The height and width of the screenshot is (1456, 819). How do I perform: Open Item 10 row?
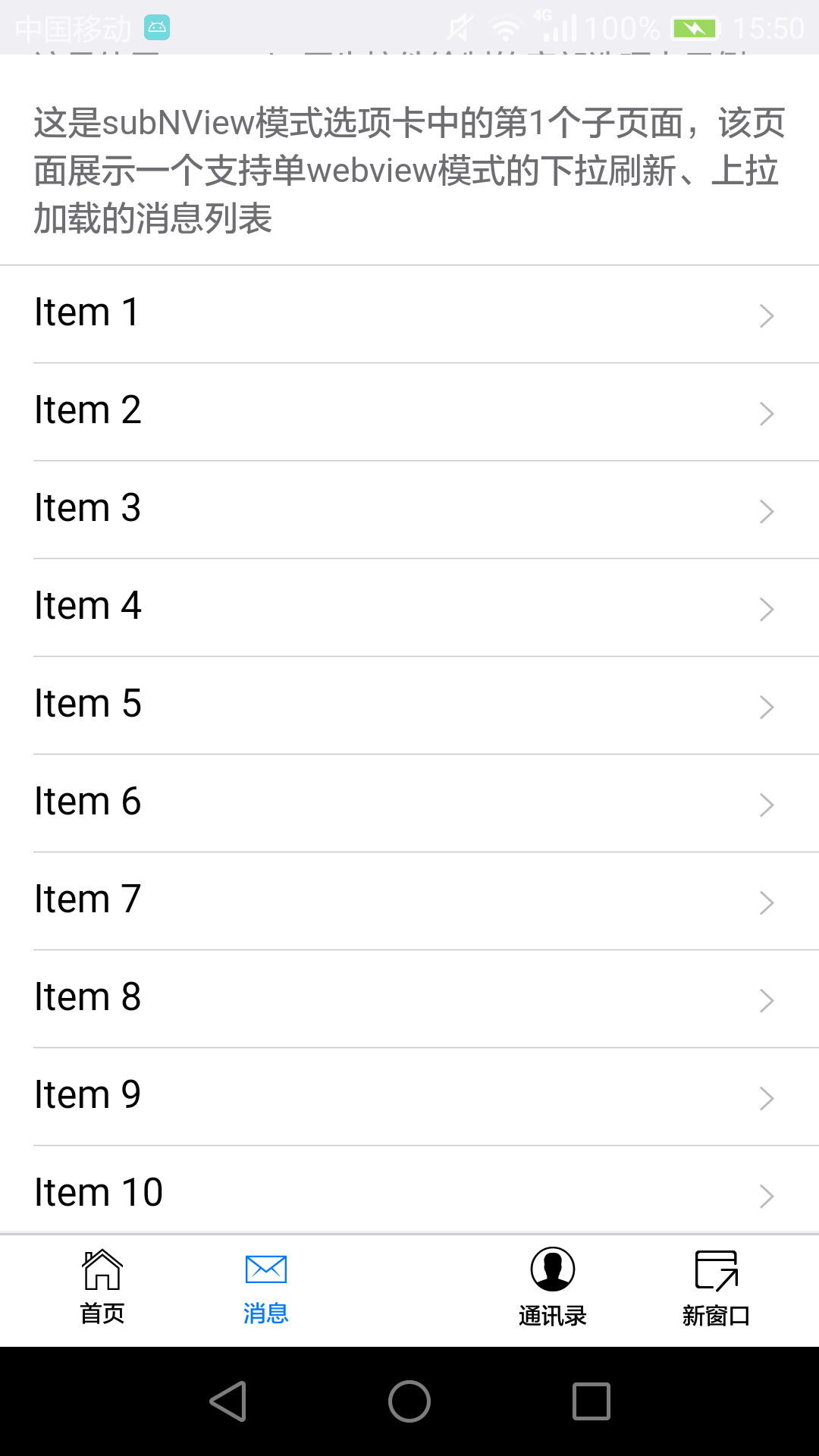[x=409, y=1190]
